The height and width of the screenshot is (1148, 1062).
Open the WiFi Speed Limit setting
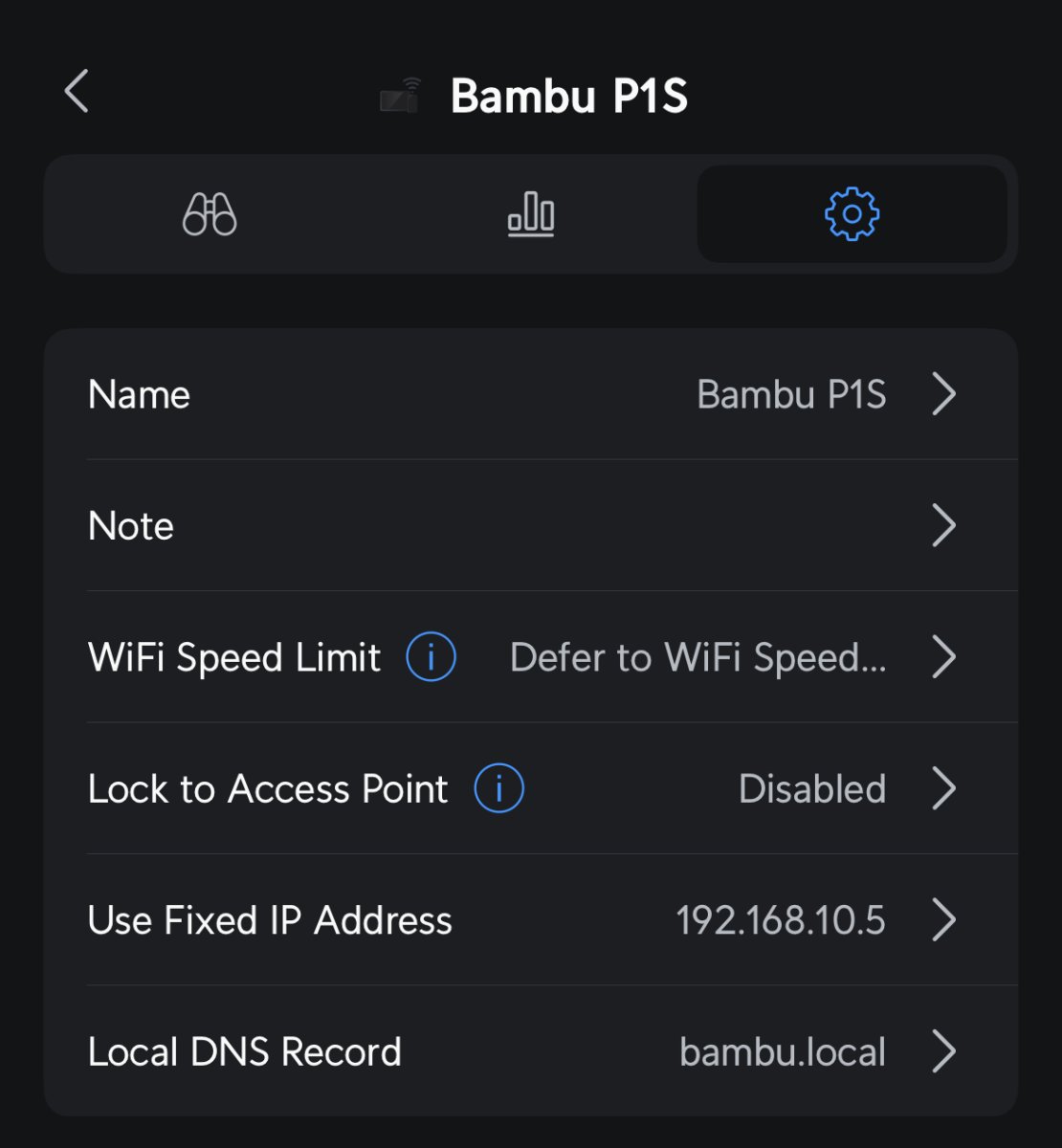click(698, 657)
